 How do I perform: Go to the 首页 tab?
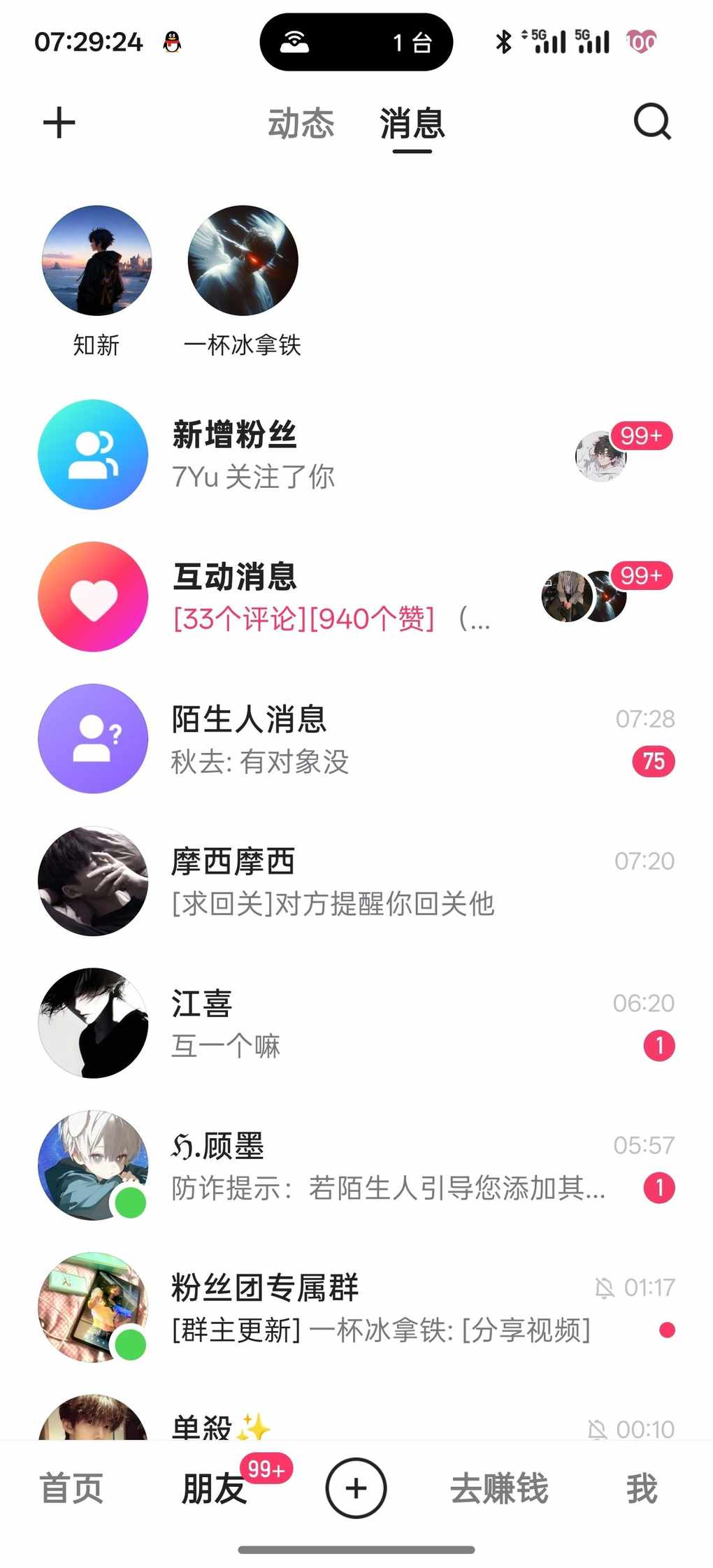point(71,1488)
